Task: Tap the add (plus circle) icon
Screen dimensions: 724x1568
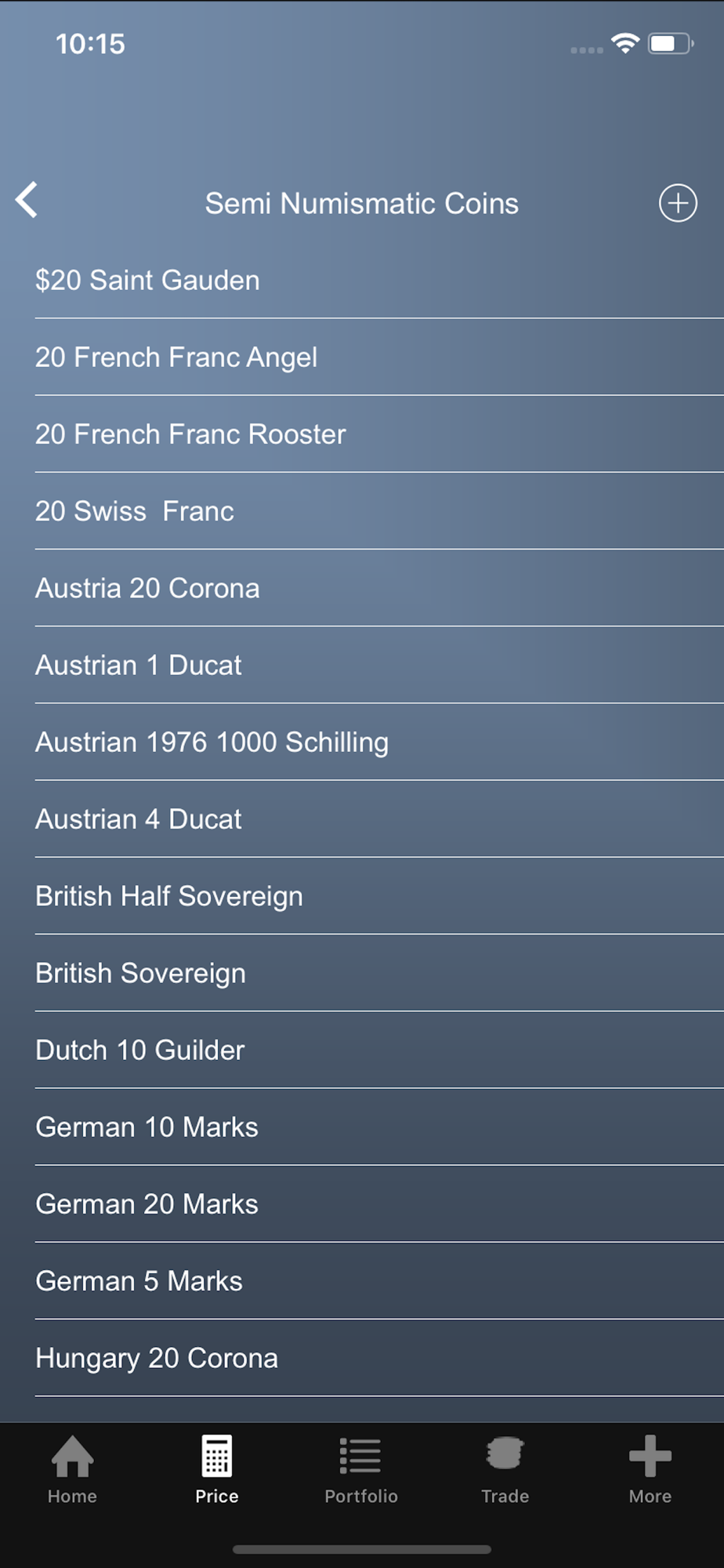Action: pos(678,204)
